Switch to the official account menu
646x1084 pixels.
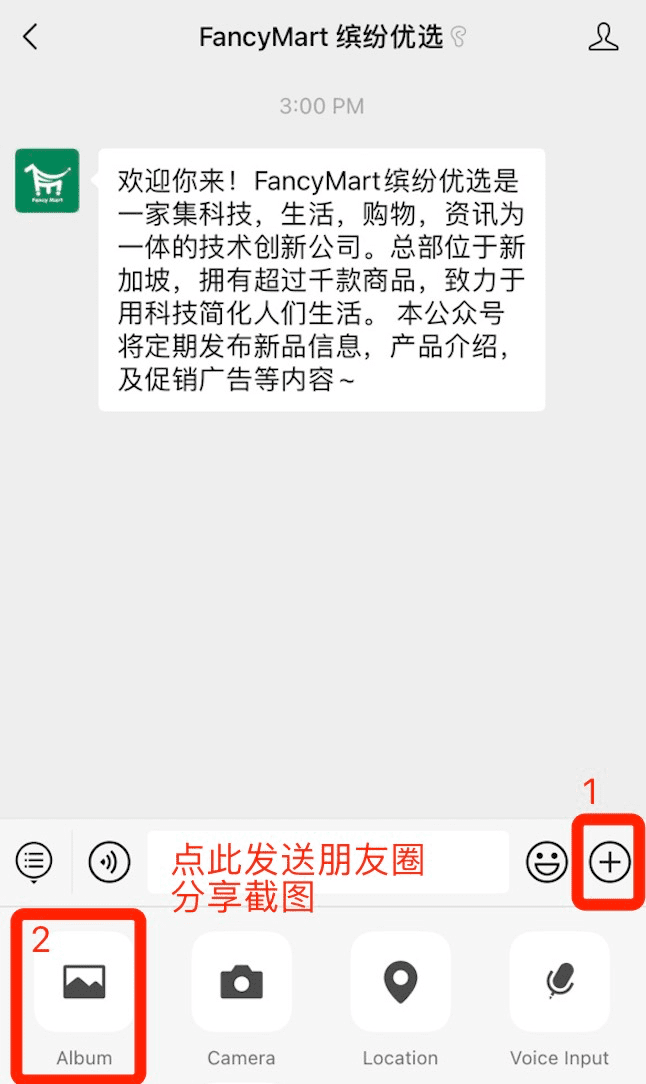tap(35, 860)
